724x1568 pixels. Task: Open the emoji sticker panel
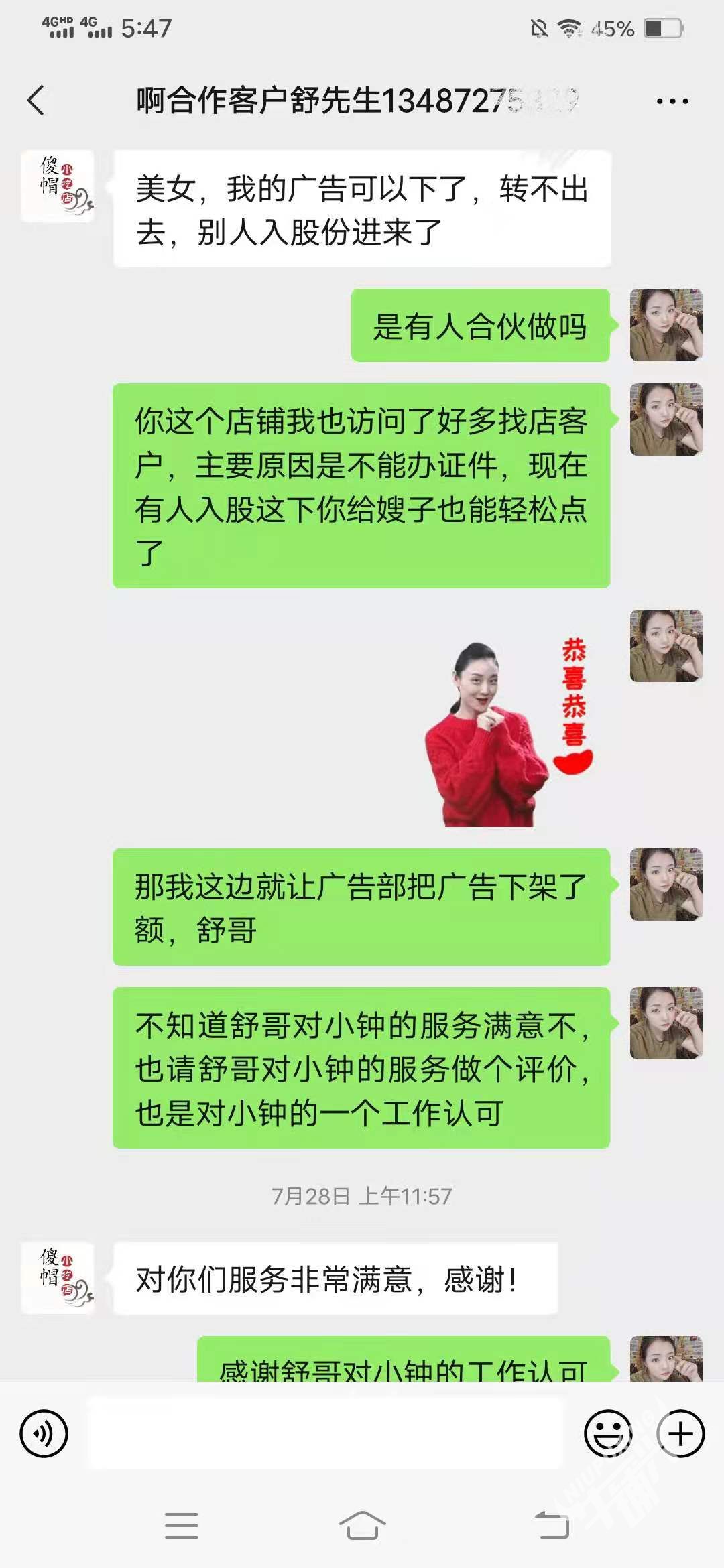[x=609, y=1433]
